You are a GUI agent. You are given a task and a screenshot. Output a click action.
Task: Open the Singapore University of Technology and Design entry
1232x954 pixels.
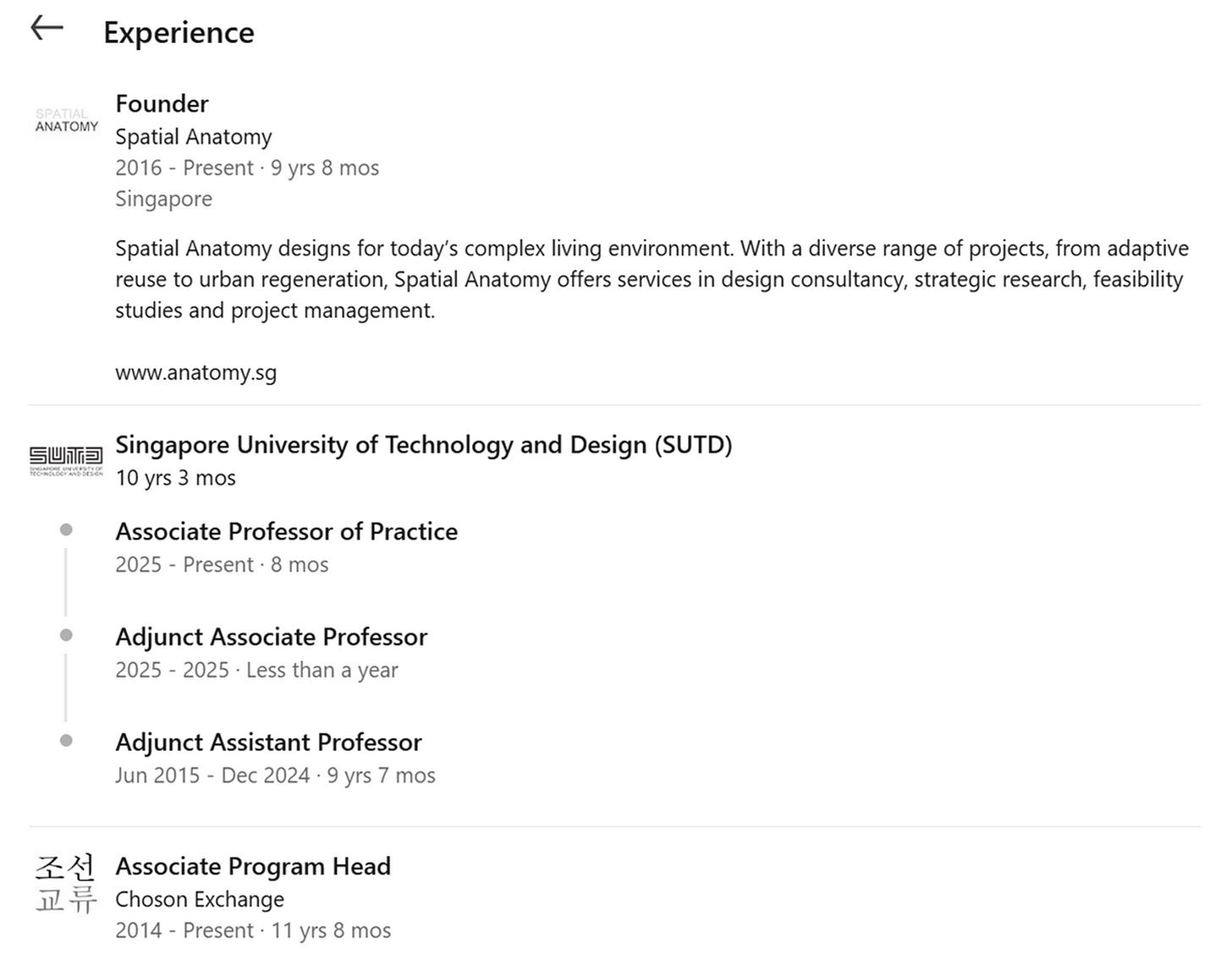point(423,445)
